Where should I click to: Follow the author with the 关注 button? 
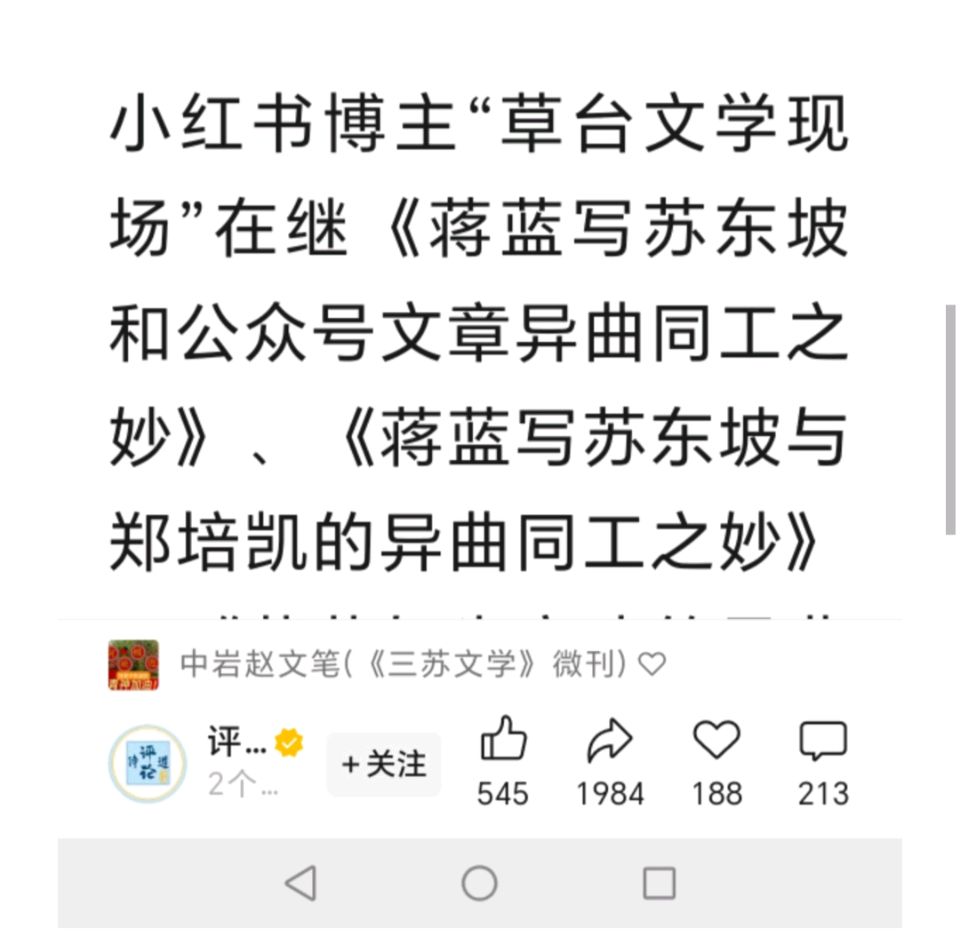click(384, 765)
